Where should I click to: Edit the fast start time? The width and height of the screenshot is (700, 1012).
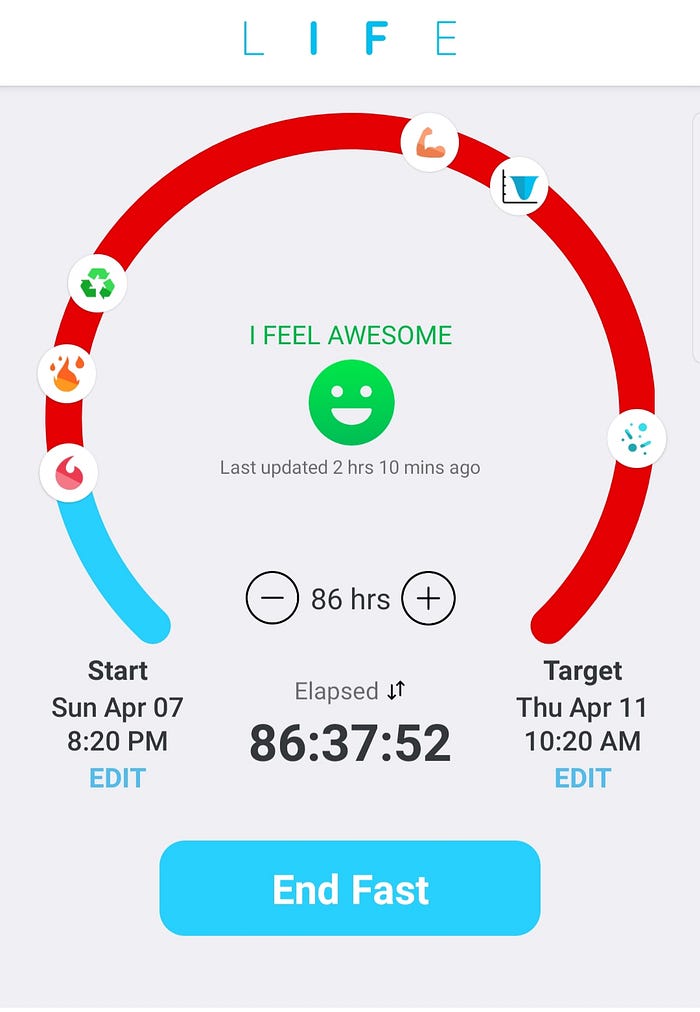pos(118,778)
